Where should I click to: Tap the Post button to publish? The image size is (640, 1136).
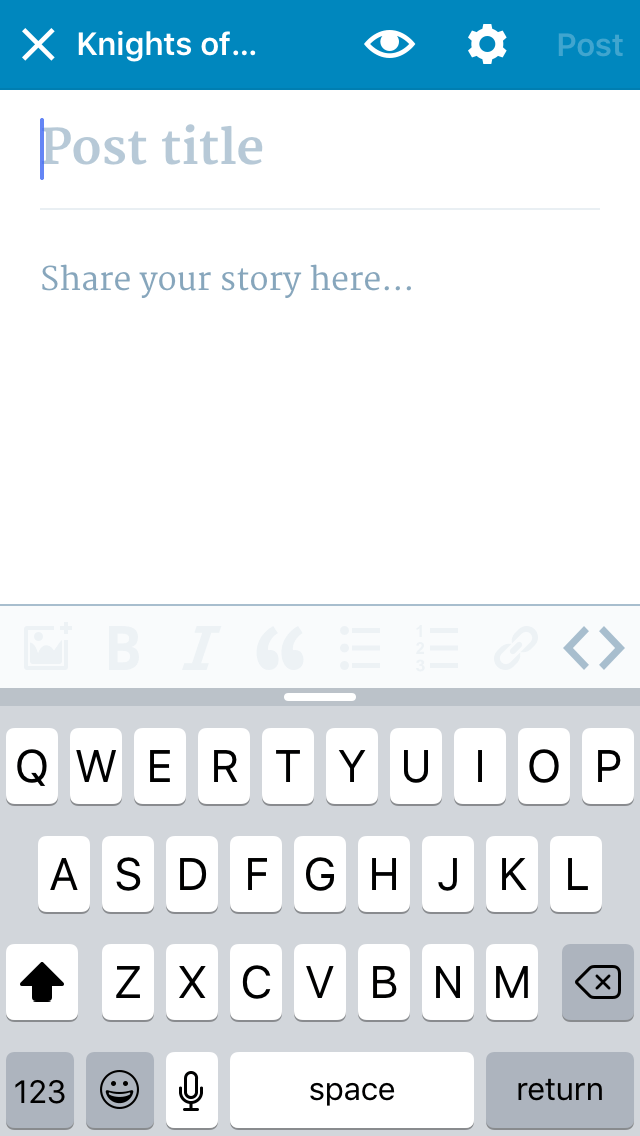point(590,45)
